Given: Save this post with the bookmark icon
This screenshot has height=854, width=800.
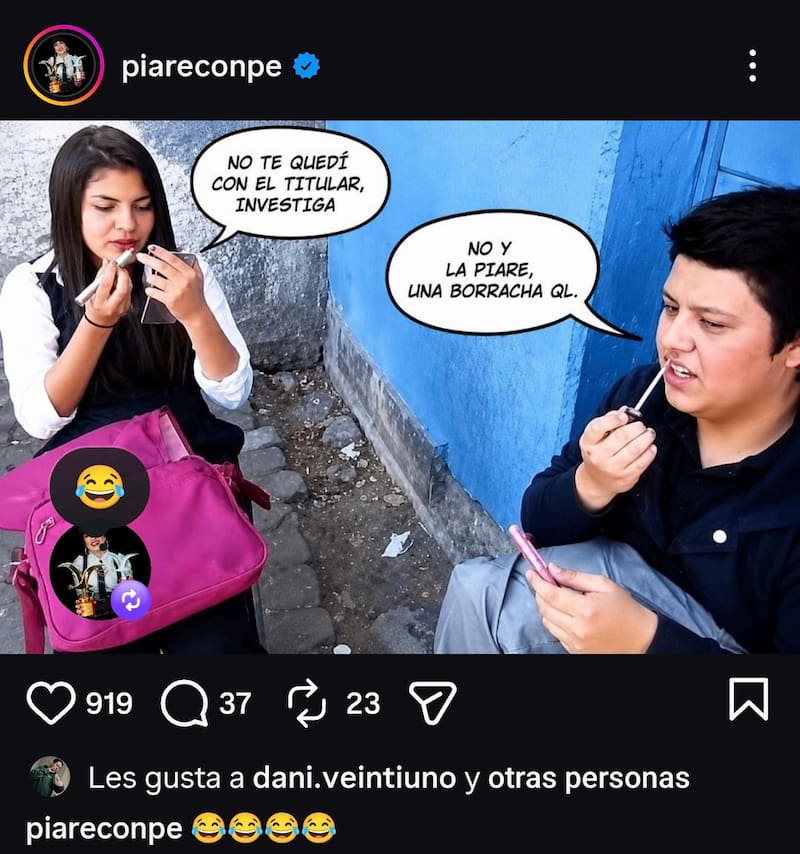Looking at the screenshot, I should 748,699.
